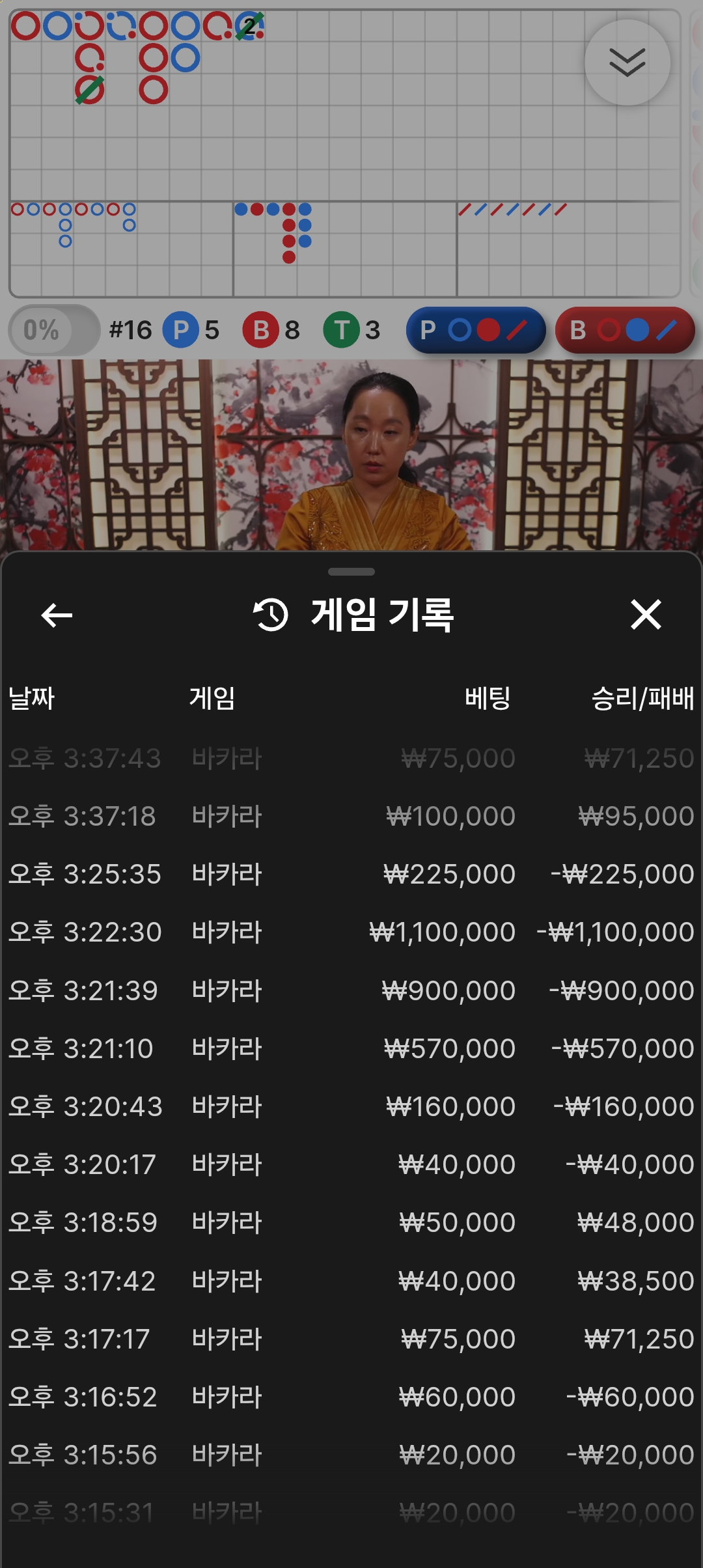Open the 오후 3:17:42 ₩40,000 bet record
Image resolution: width=703 pixels, height=1568 pixels.
coord(351,1281)
